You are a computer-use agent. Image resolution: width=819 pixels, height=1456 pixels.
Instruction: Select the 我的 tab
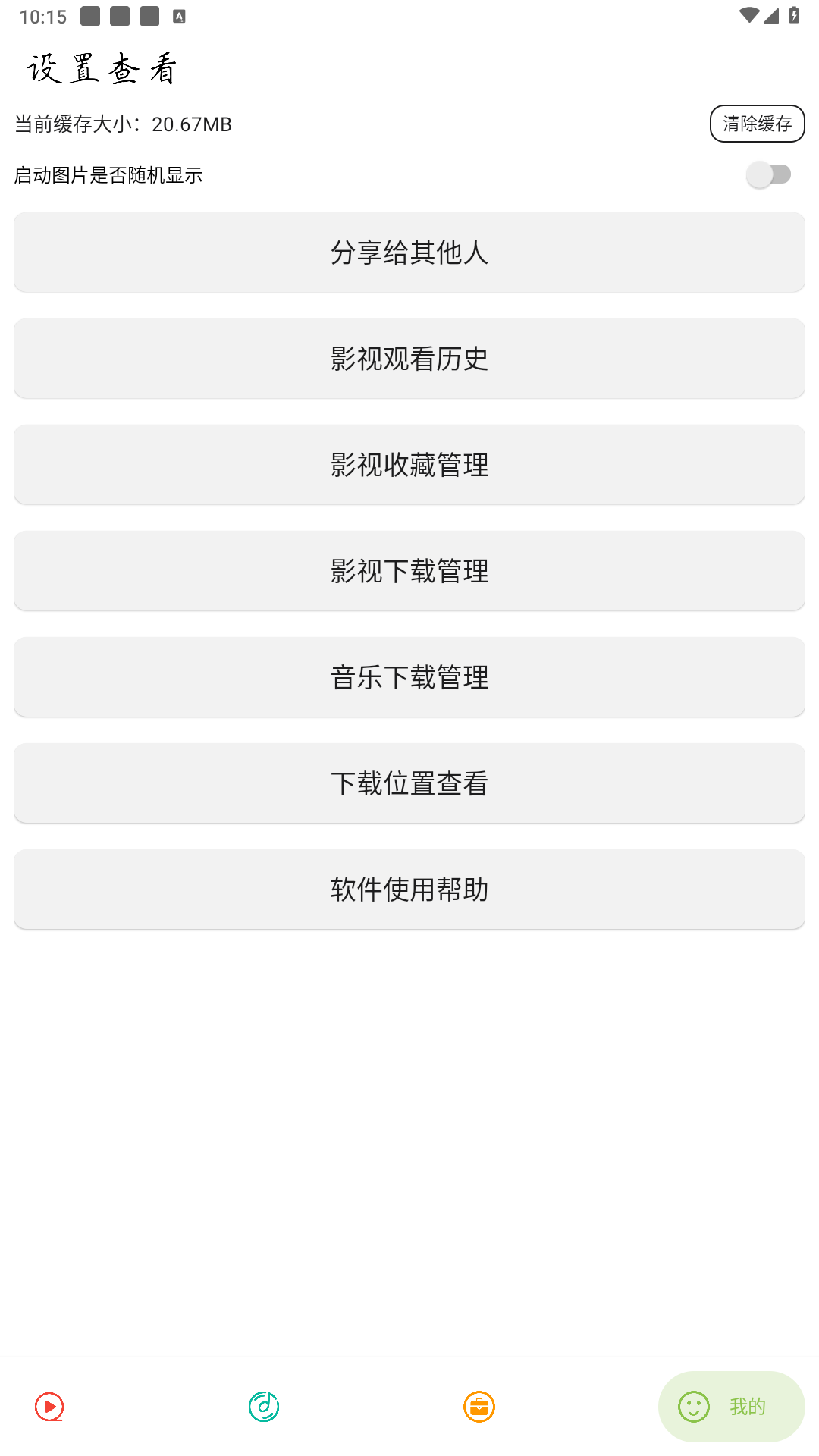click(730, 1407)
